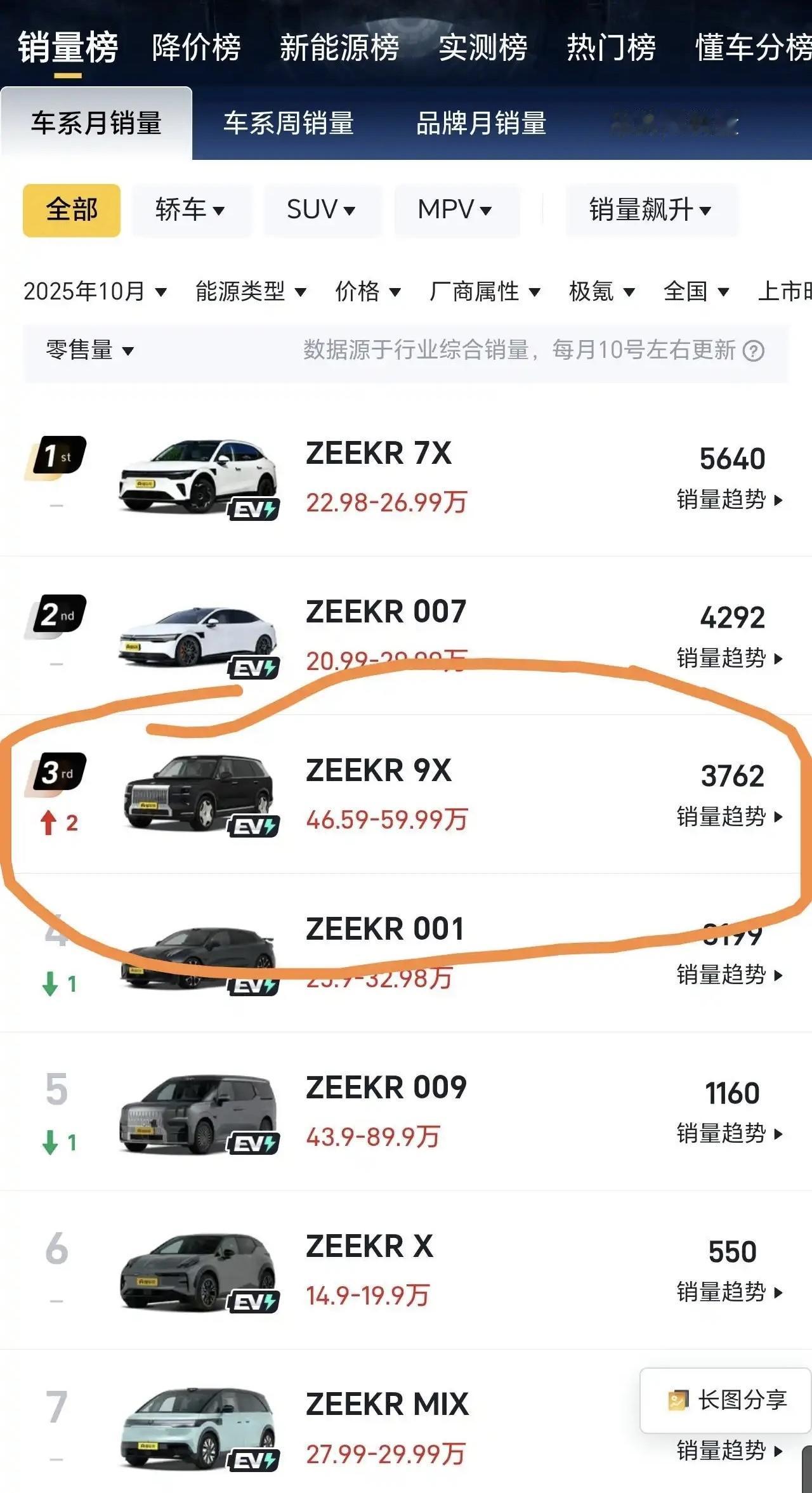This screenshot has height=1493, width=812.
Task: Click the 1st place rank badge
Action: [x=56, y=456]
